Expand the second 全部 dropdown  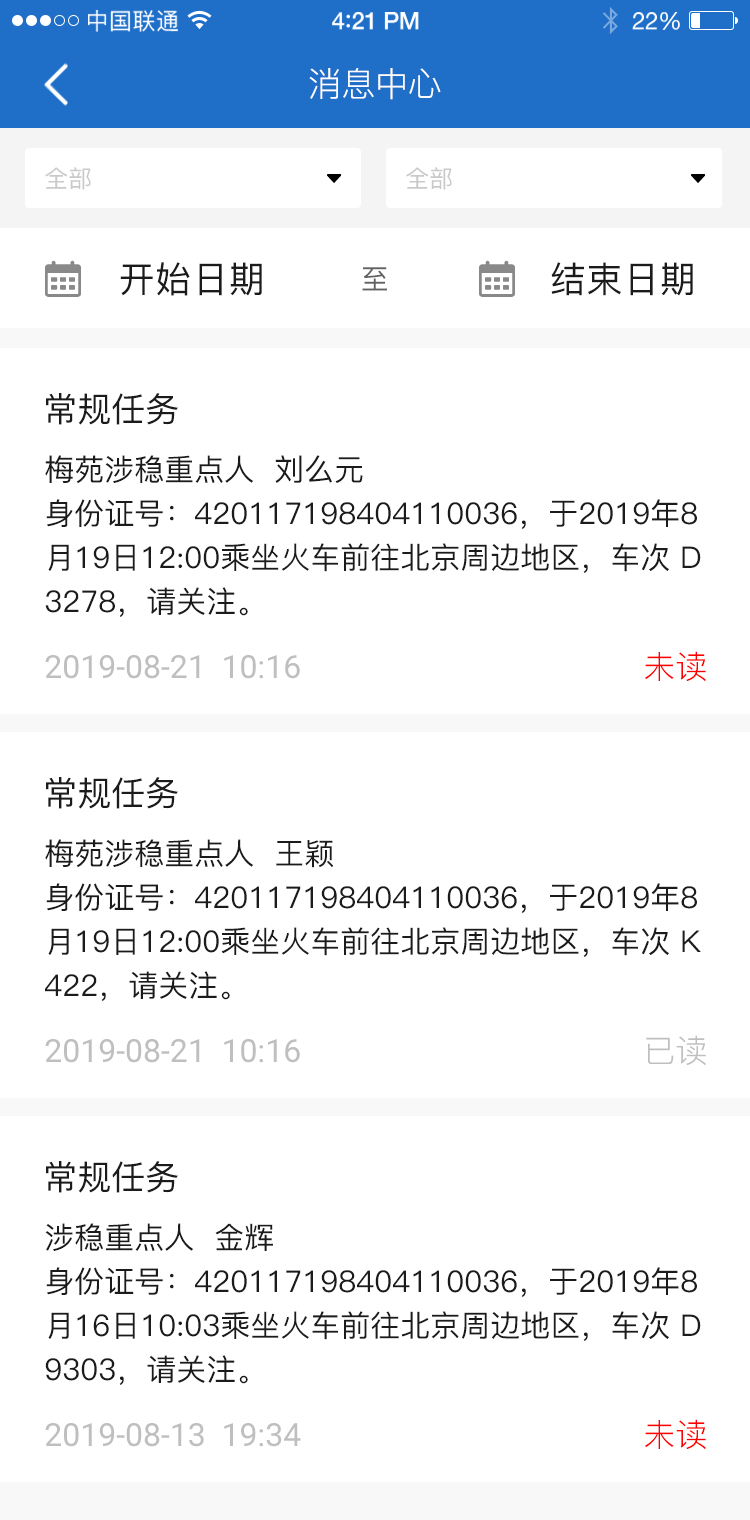tap(554, 178)
